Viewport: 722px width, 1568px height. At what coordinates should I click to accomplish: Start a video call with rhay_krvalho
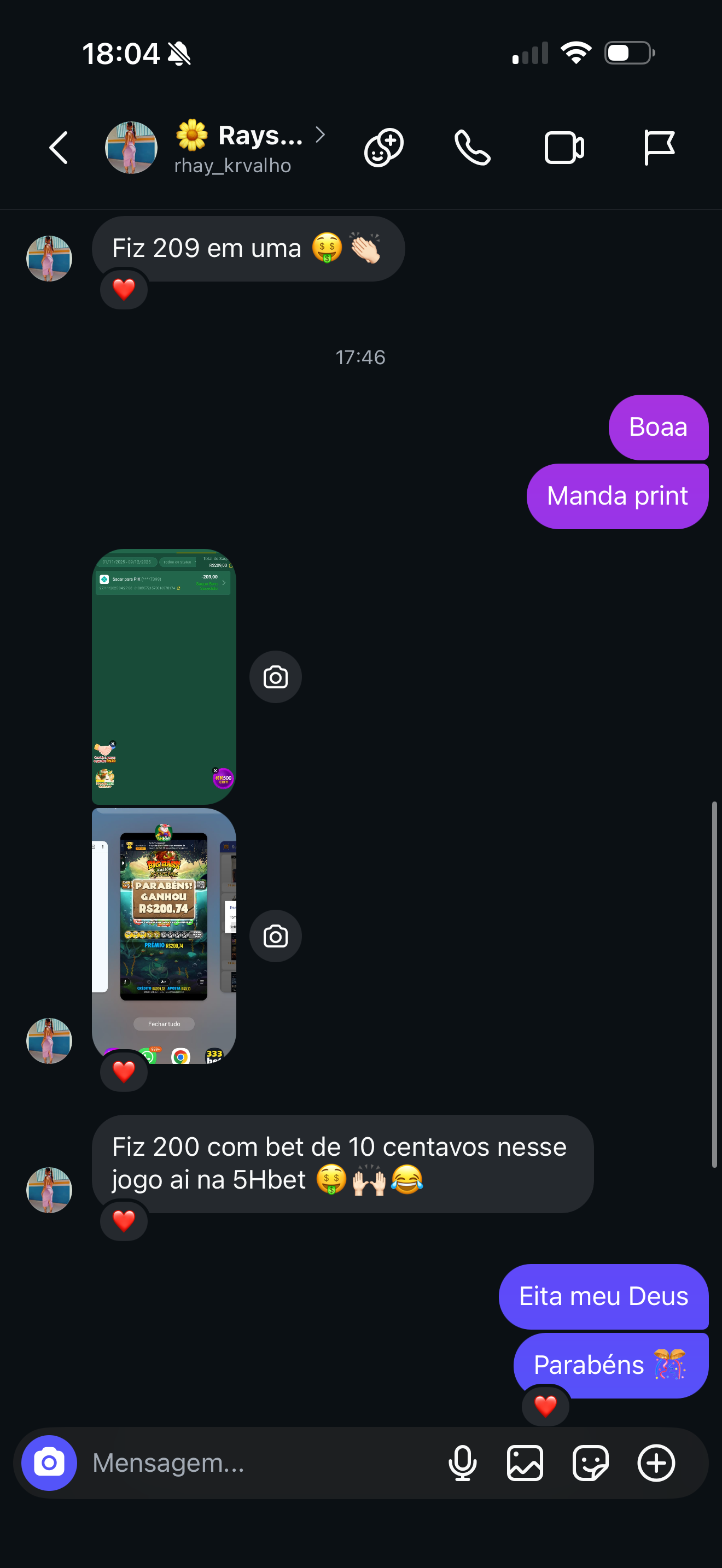pos(564,148)
